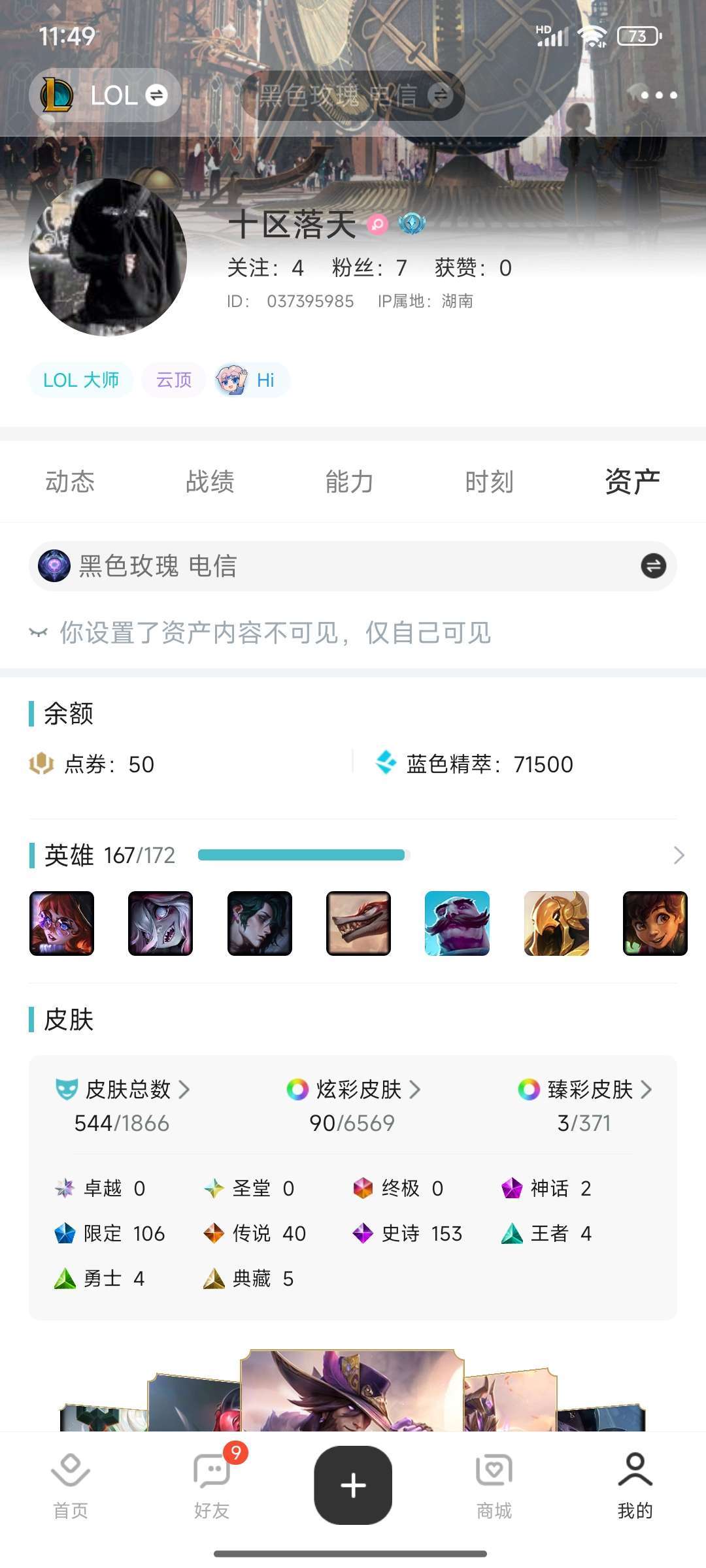Open the 粉丝 followers list

pos(367,267)
